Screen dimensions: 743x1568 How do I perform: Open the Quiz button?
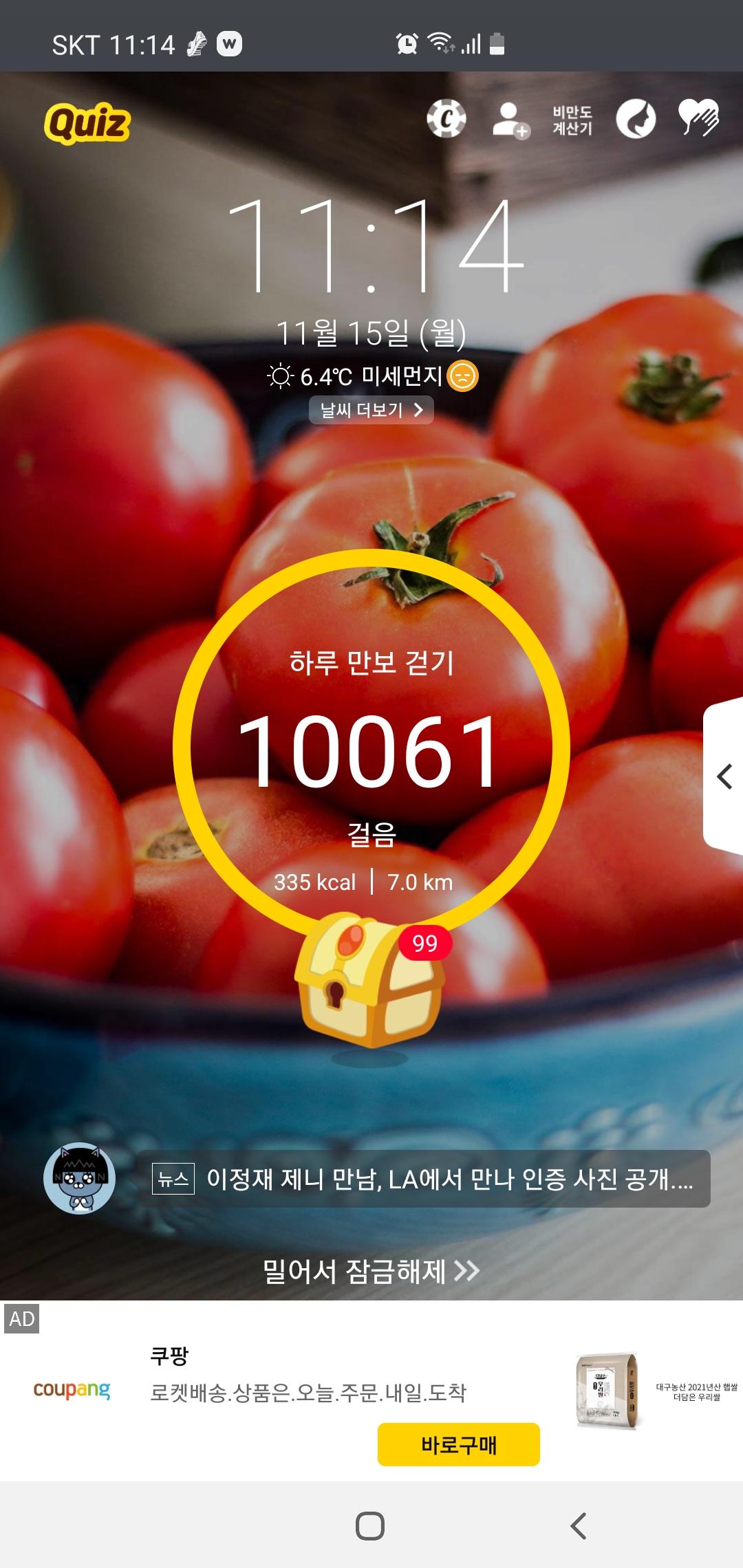click(87, 123)
